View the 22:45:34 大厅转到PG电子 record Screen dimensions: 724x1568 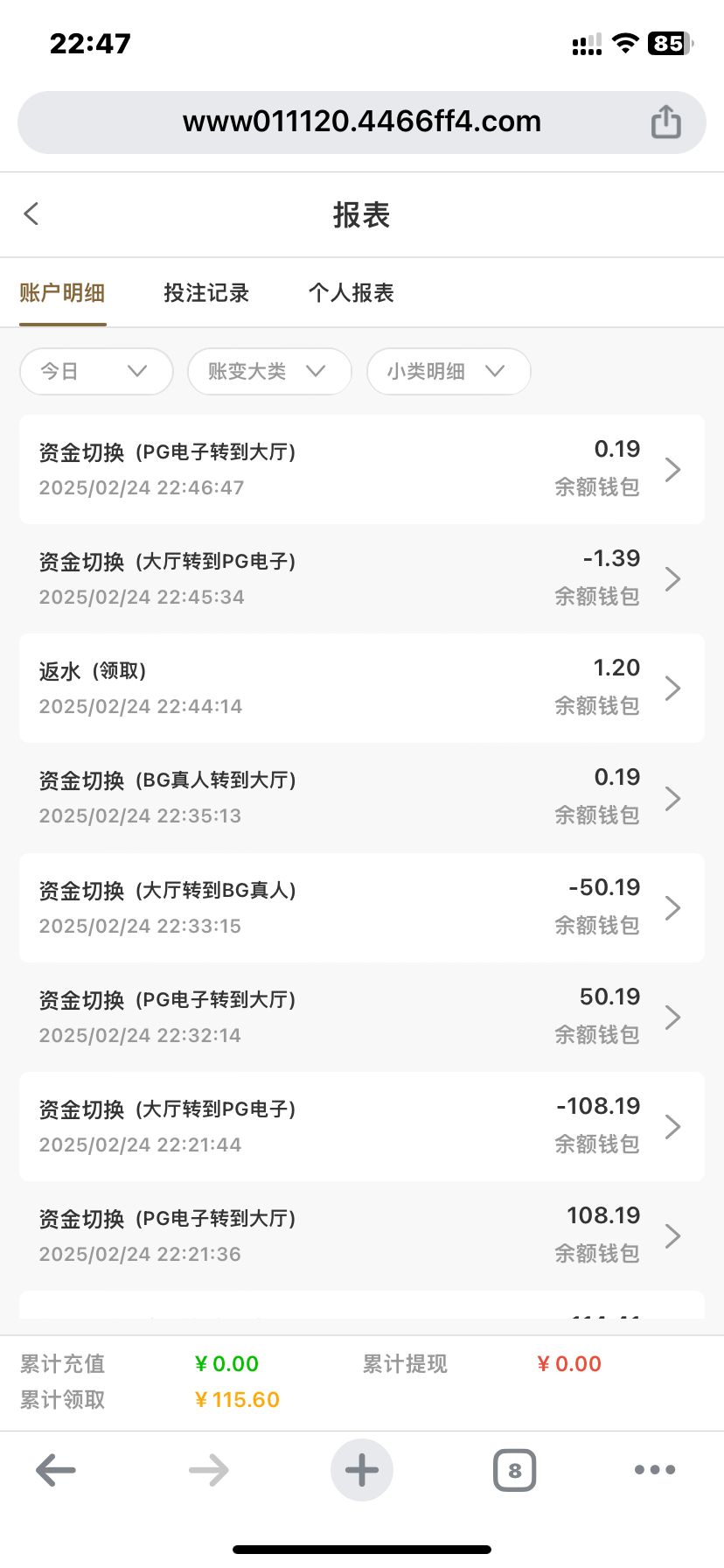pyautogui.click(x=361, y=579)
